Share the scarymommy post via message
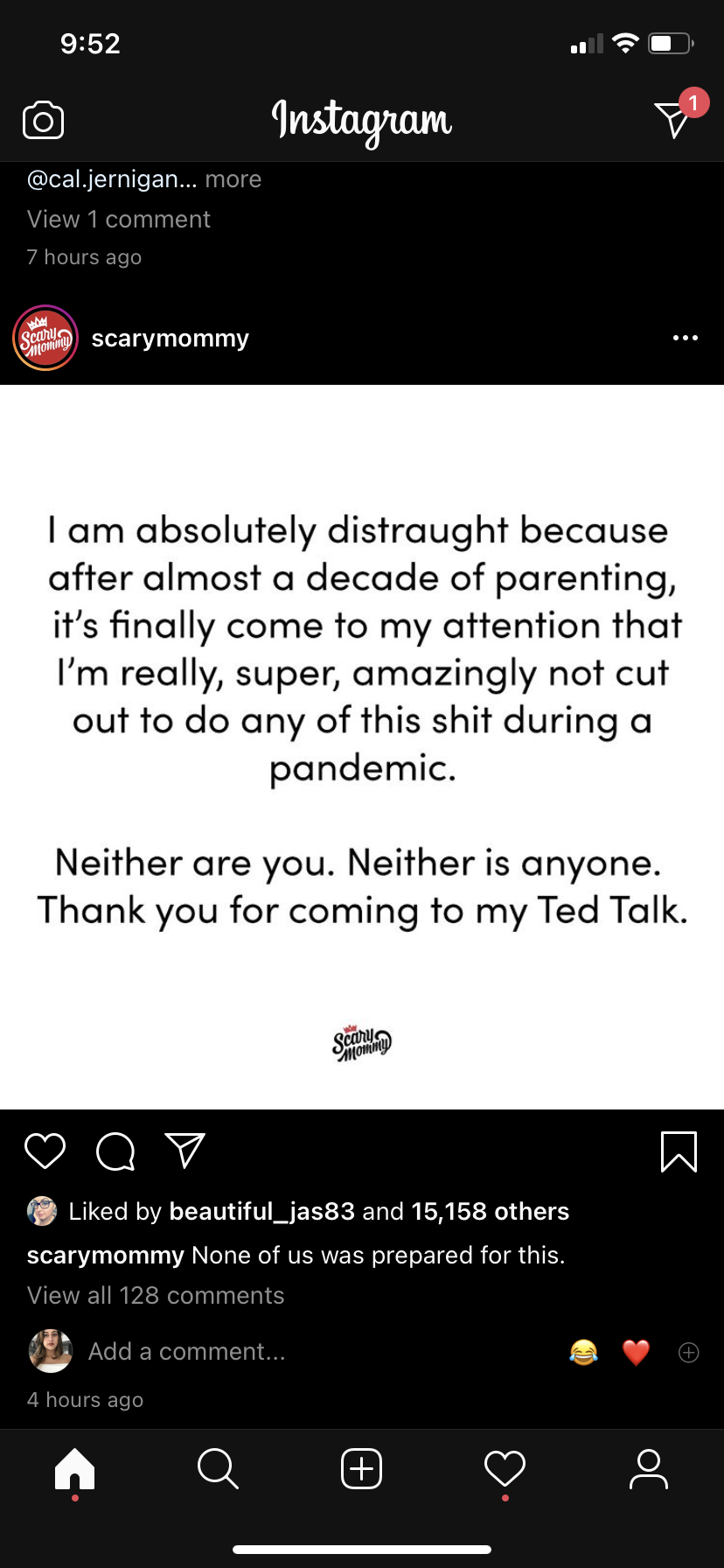The image size is (724, 1568). pyautogui.click(x=184, y=1151)
